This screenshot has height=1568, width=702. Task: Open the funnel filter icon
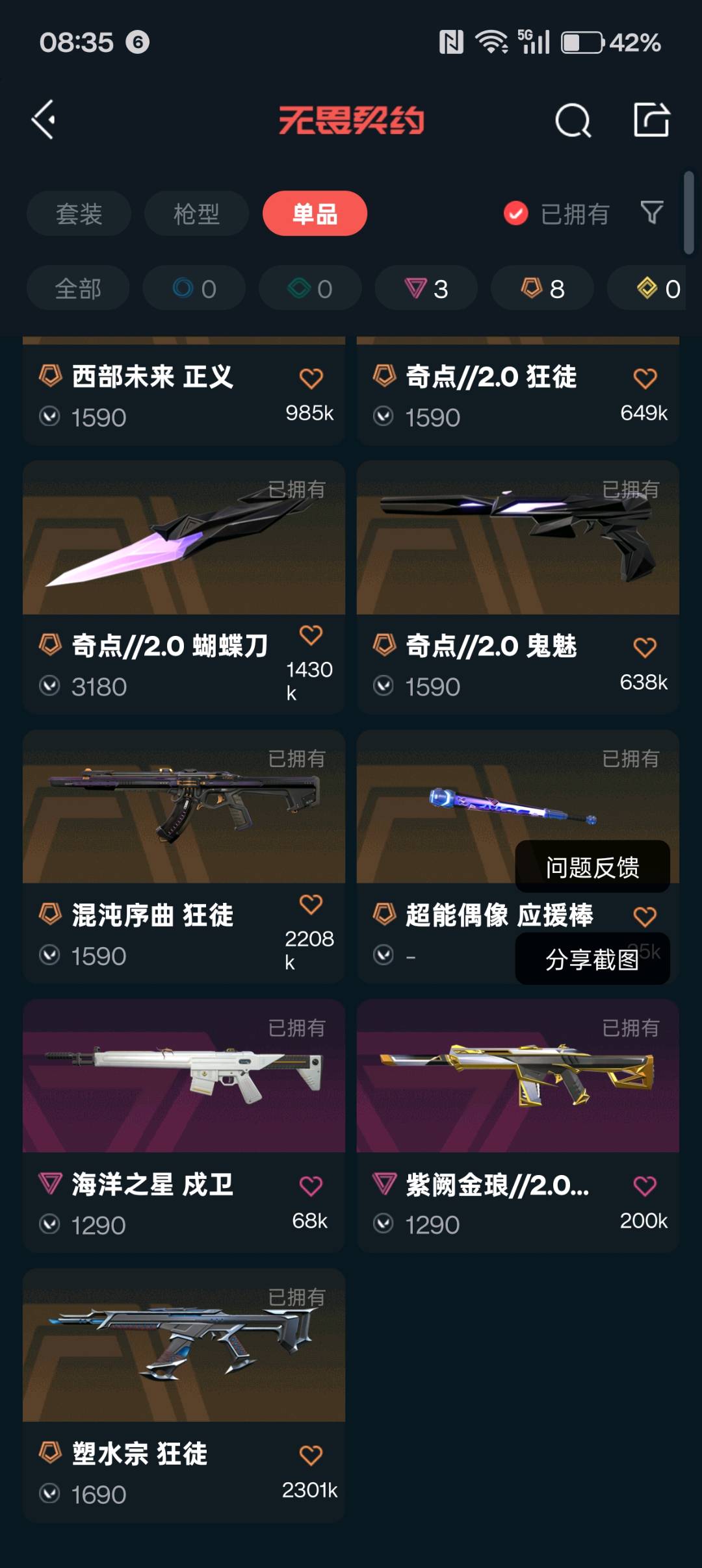coord(651,212)
